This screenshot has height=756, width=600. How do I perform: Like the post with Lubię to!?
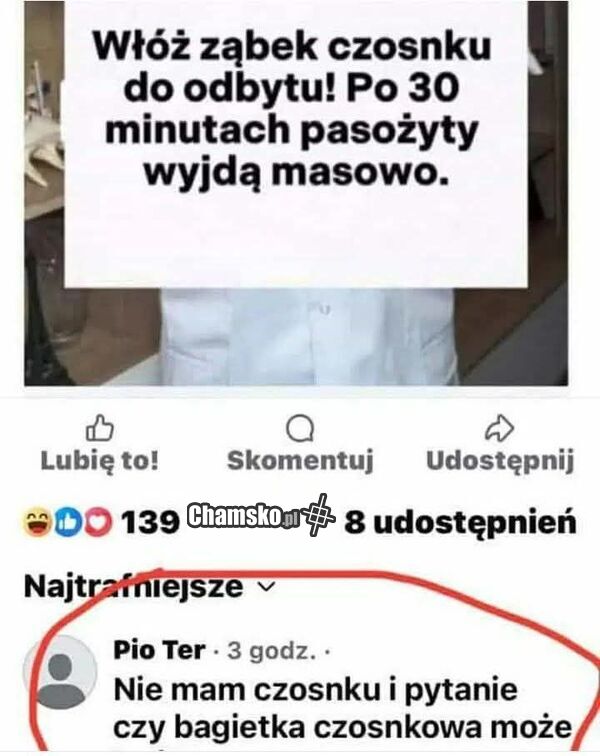pyautogui.click(x=99, y=445)
